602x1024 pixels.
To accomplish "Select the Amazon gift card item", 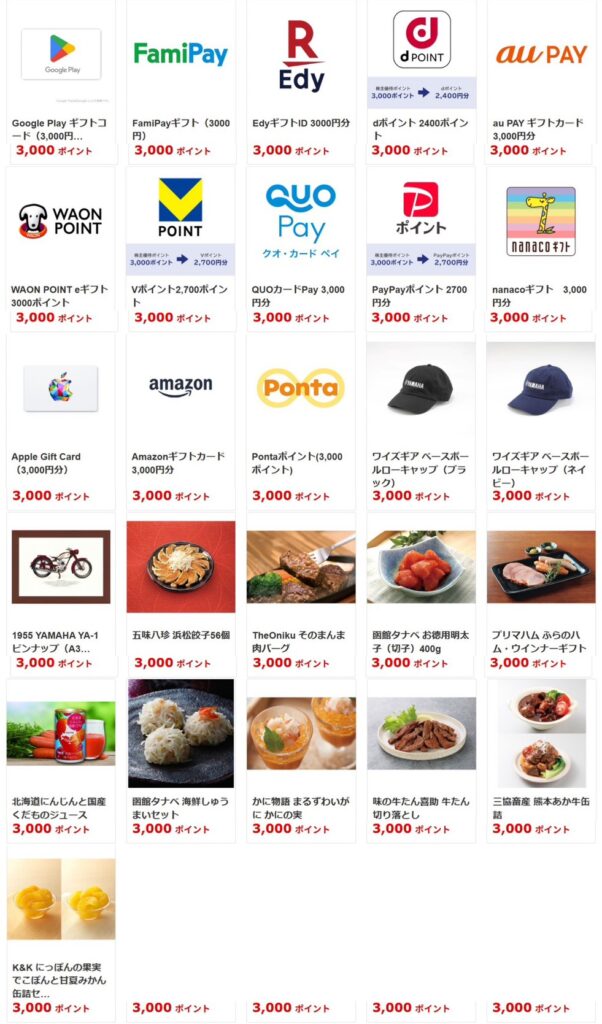I will click(181, 388).
